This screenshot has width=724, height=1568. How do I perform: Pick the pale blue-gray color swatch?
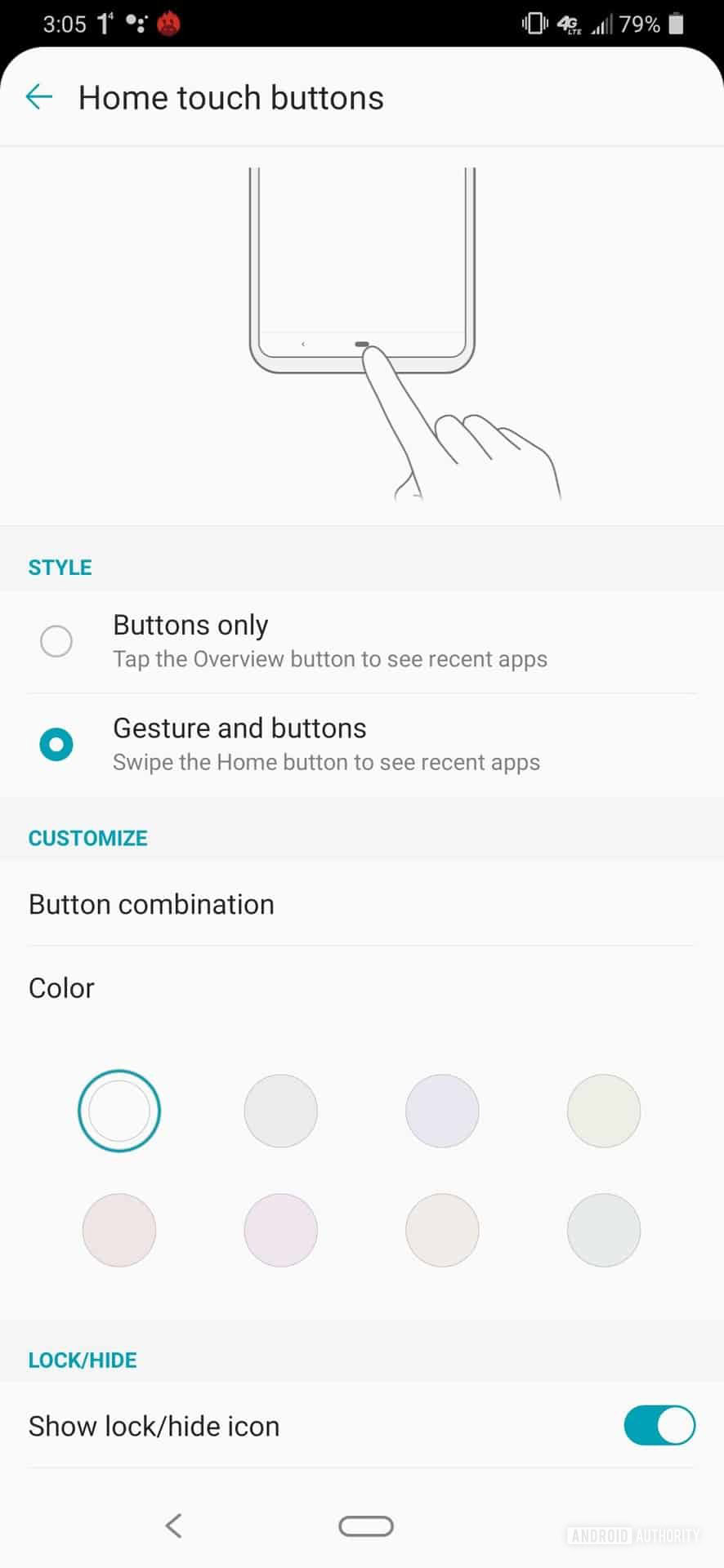(x=603, y=1230)
